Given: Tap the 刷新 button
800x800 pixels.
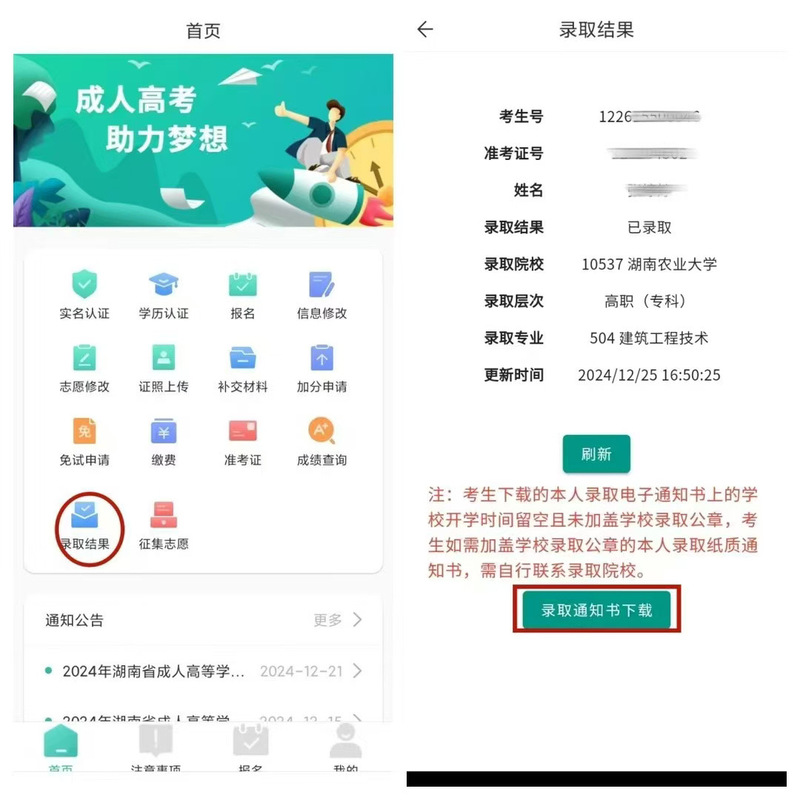Looking at the screenshot, I should click(596, 454).
